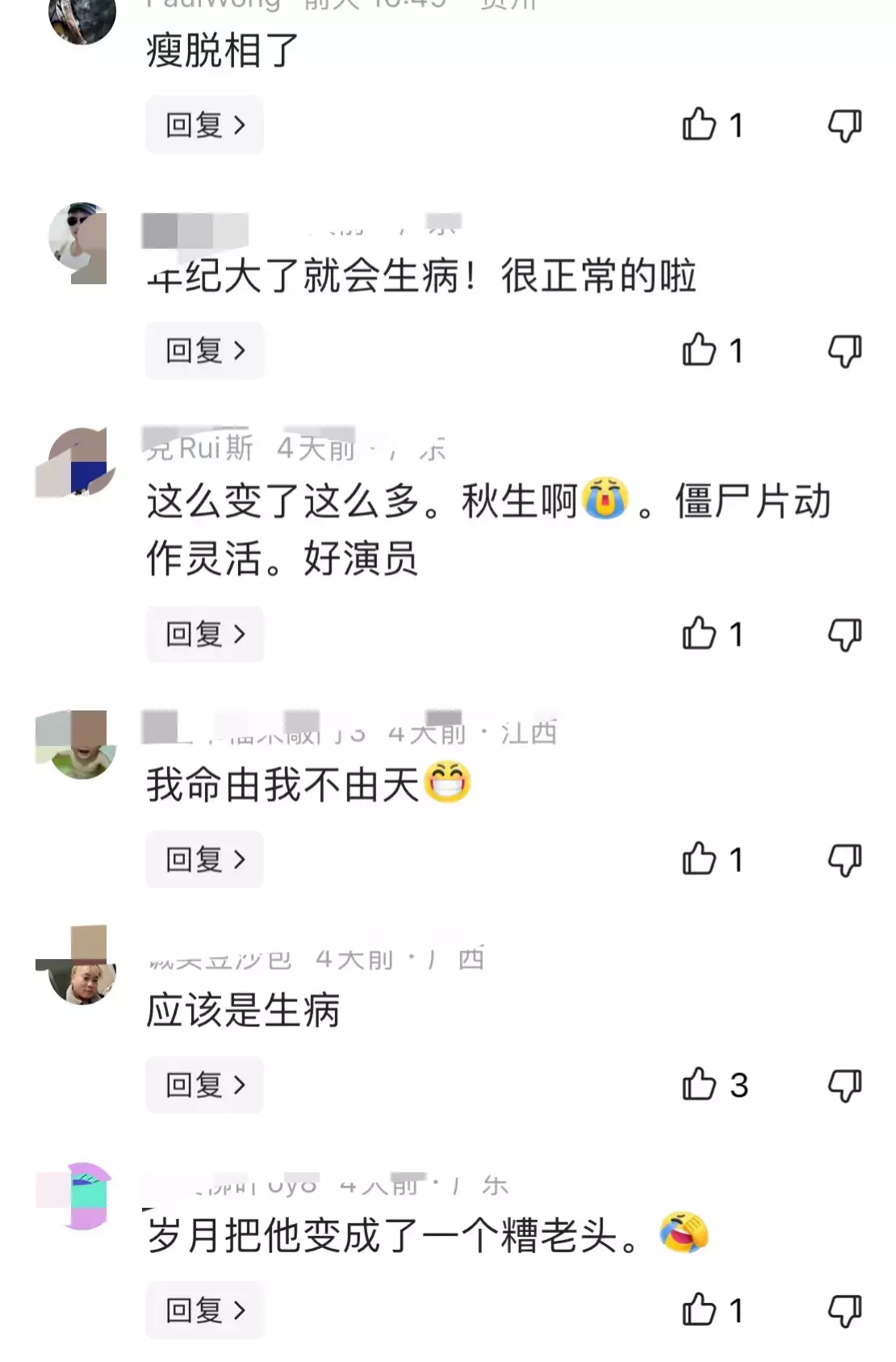Reply to comment mentioning '秋生啊'

click(204, 634)
